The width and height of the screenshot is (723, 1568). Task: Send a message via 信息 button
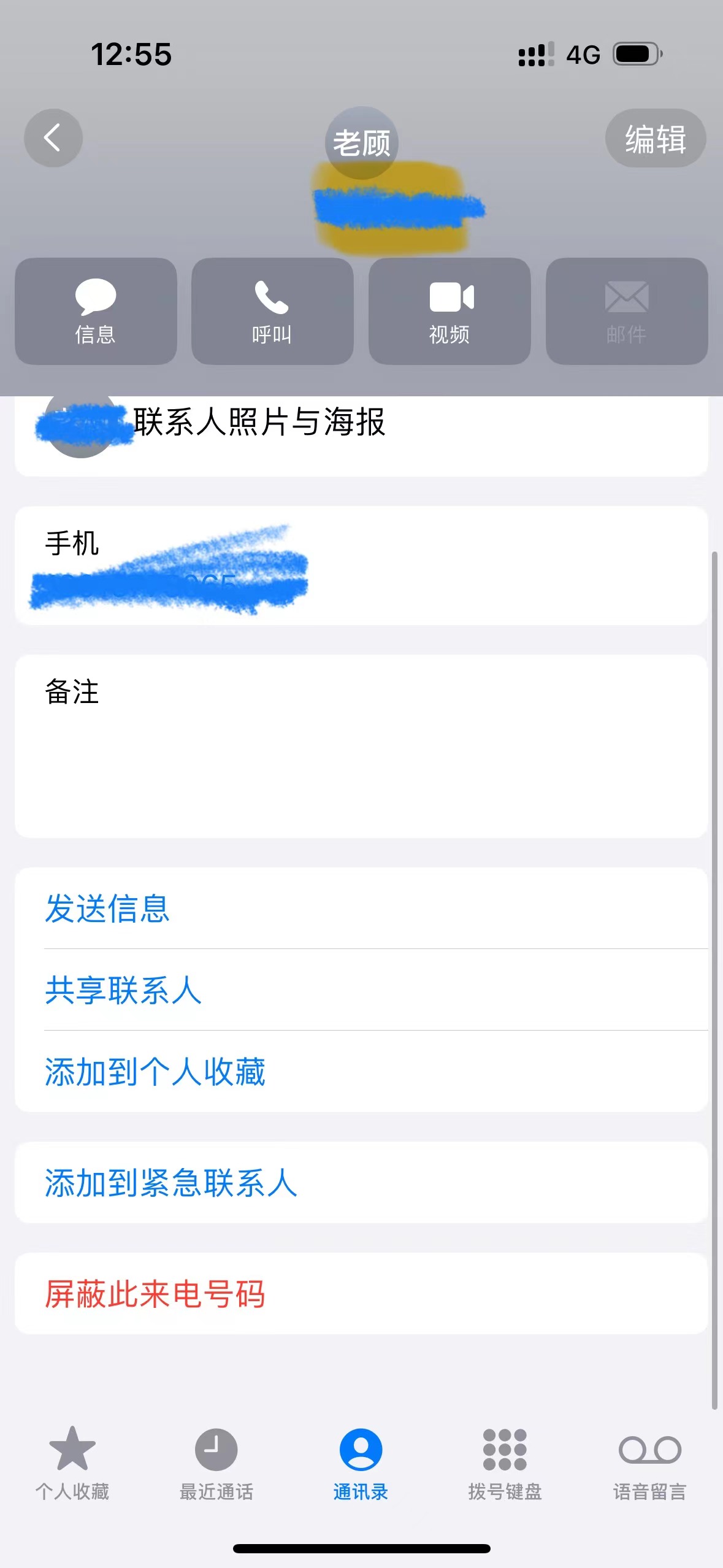click(x=96, y=311)
